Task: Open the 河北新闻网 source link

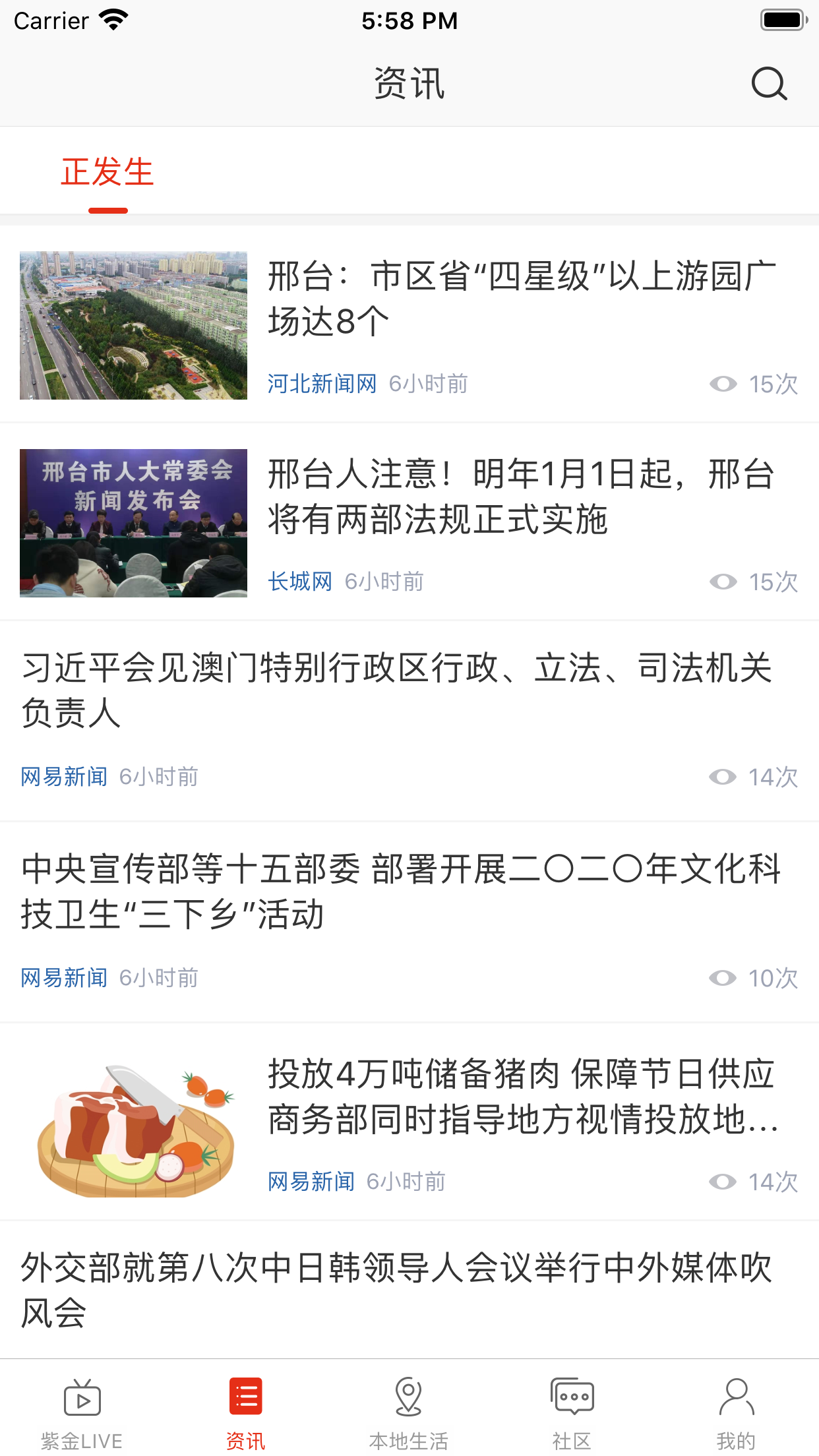Action: [321, 382]
